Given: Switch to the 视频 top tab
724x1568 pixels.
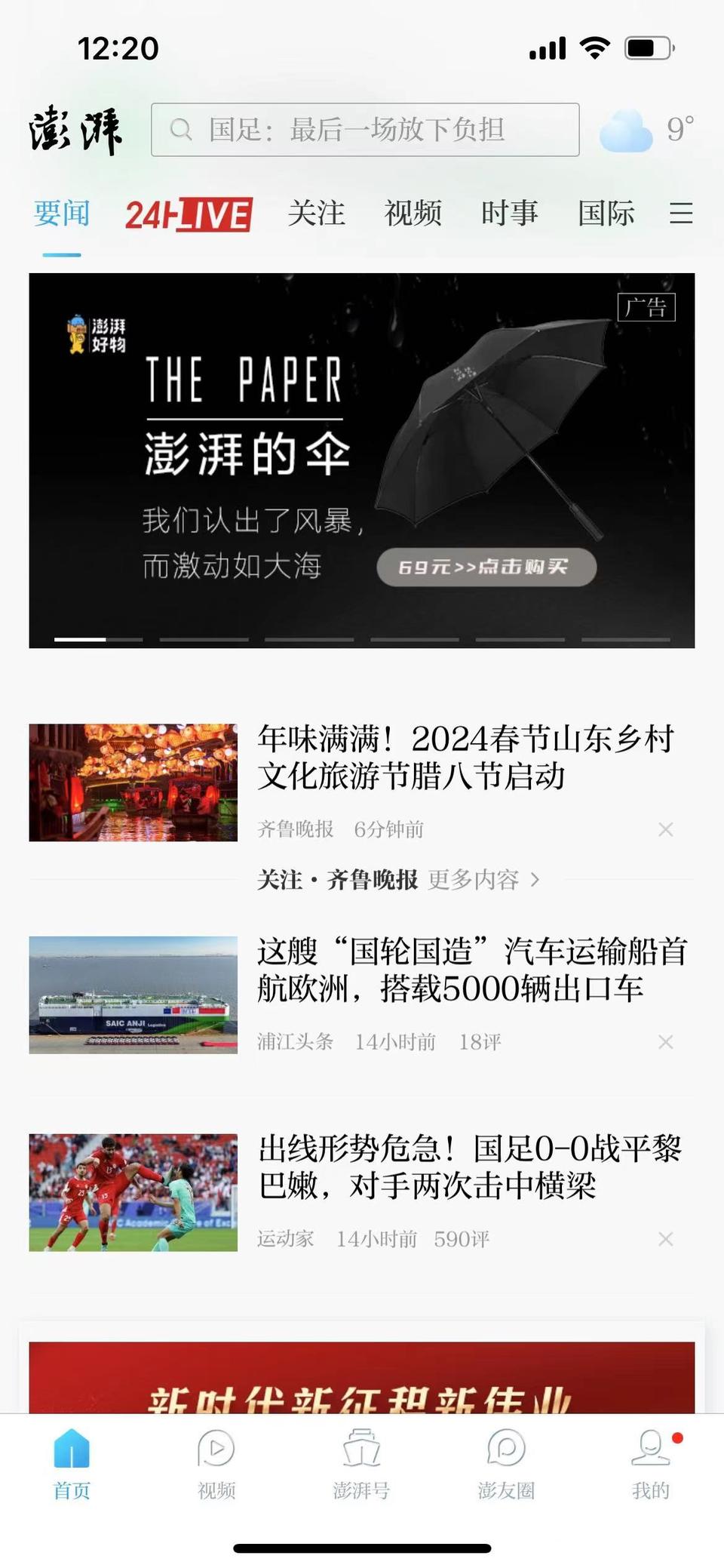Looking at the screenshot, I should pyautogui.click(x=413, y=214).
